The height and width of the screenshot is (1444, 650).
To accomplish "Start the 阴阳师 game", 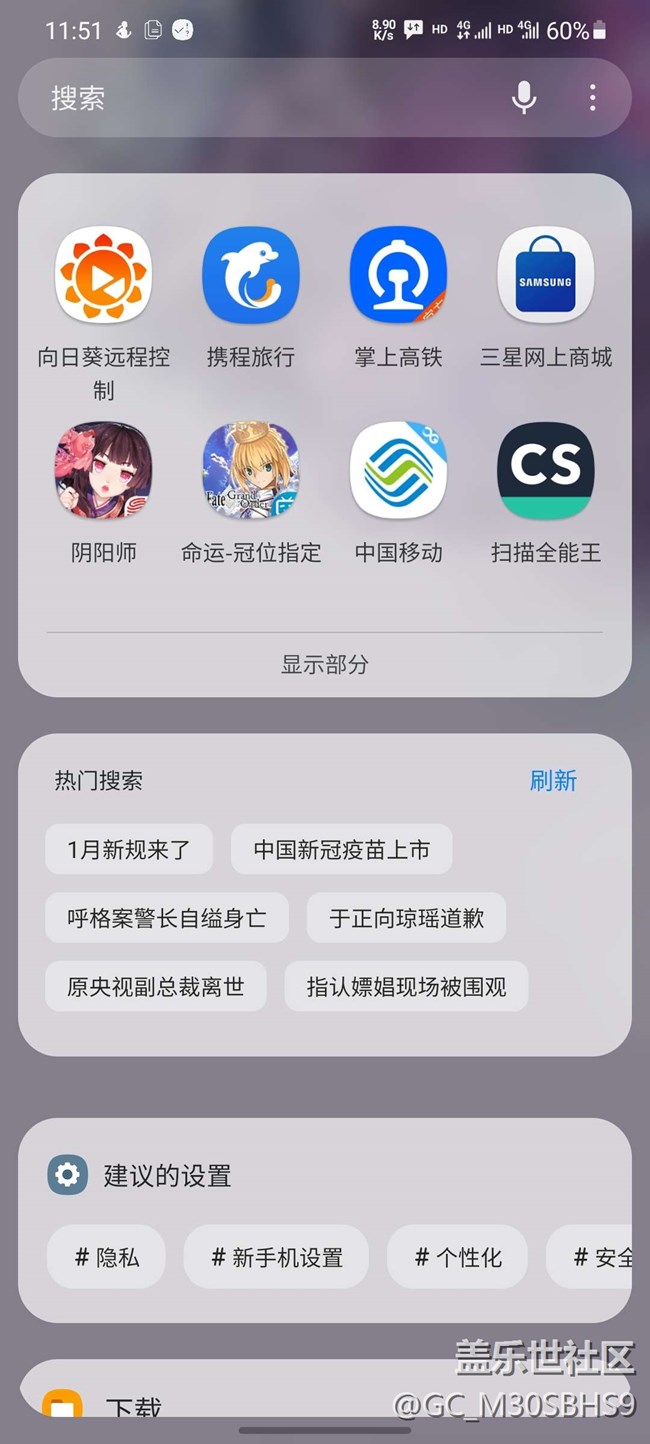I will [103, 470].
